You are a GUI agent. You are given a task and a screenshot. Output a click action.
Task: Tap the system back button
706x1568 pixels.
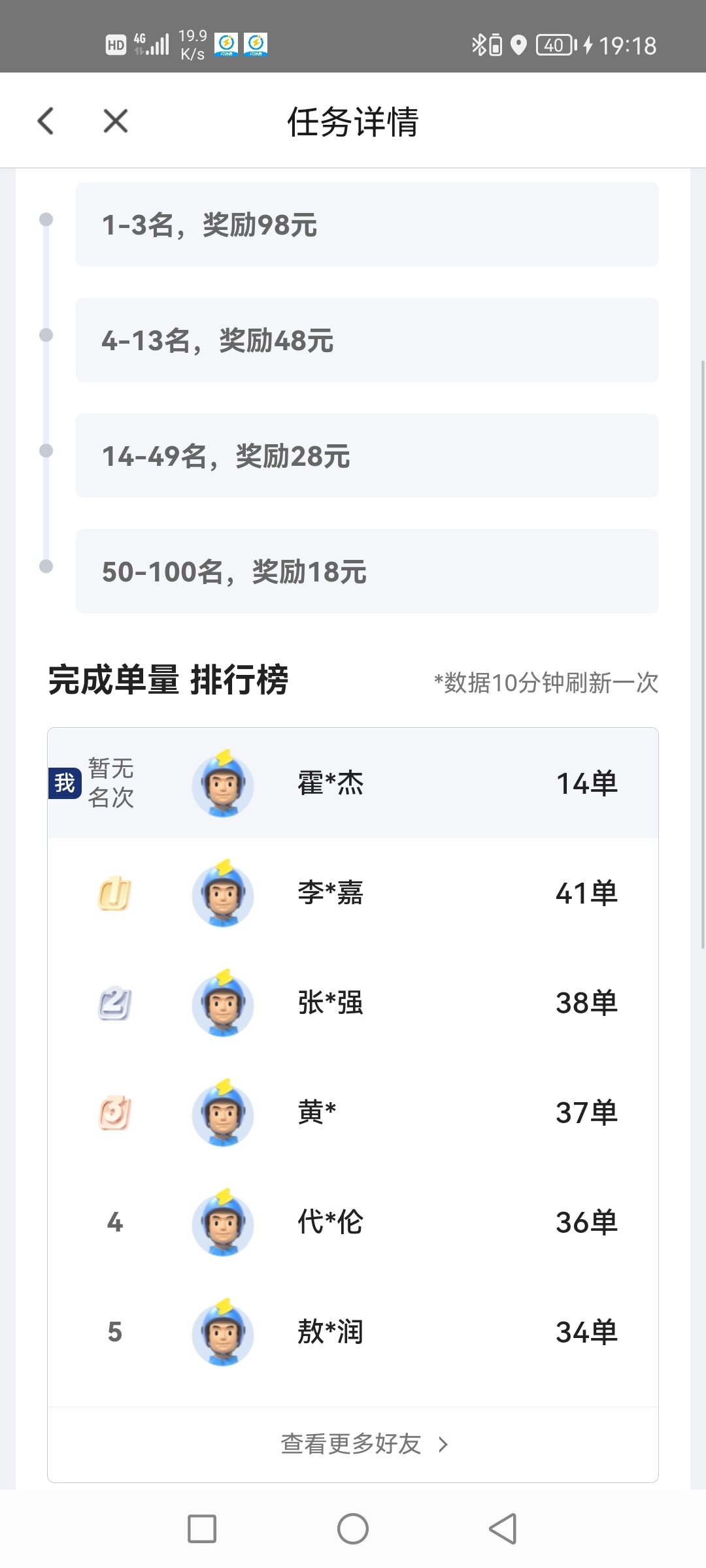[503, 1529]
